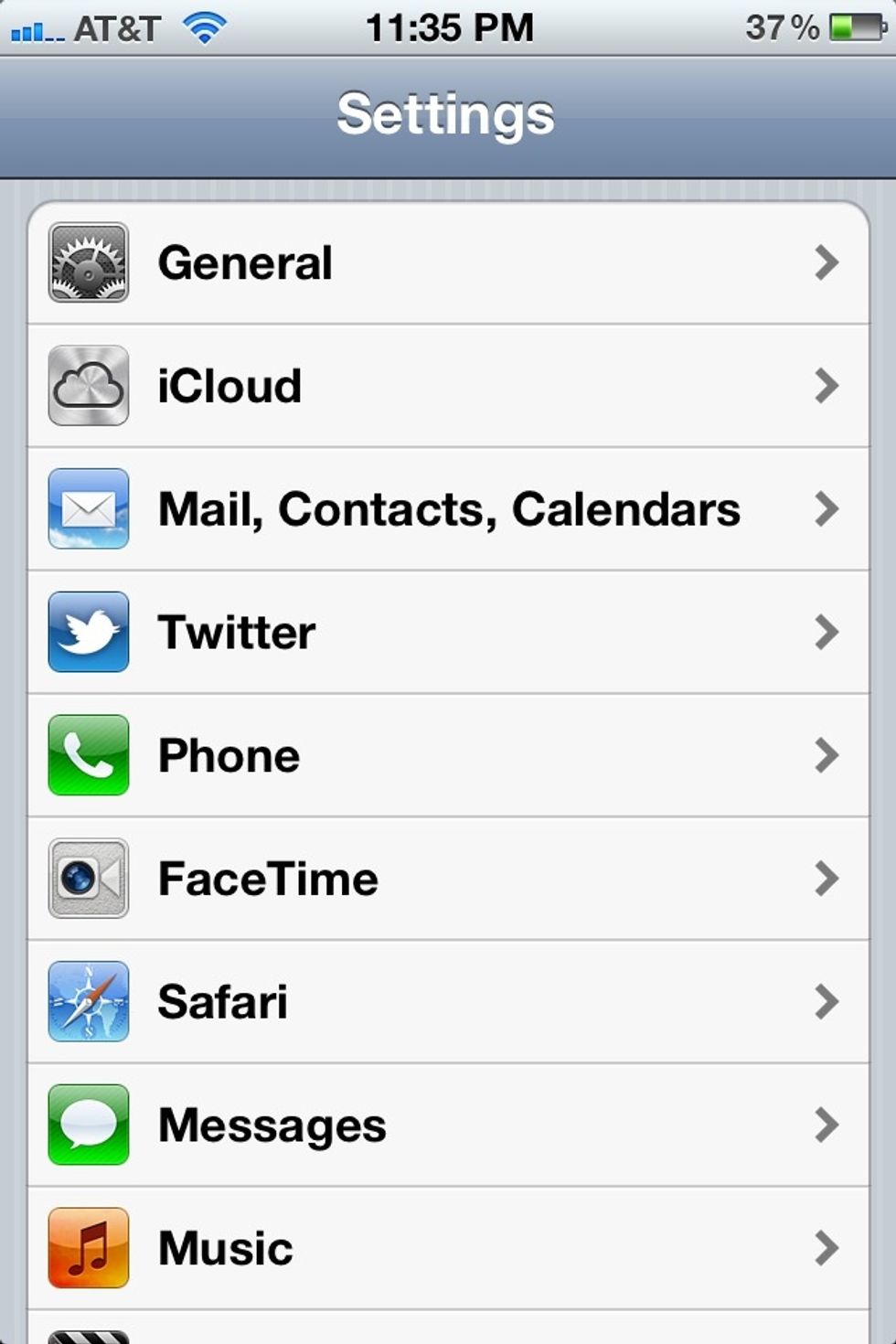This screenshot has height=1344, width=896.
Task: Tap the General gear icon
Action: [x=88, y=262]
